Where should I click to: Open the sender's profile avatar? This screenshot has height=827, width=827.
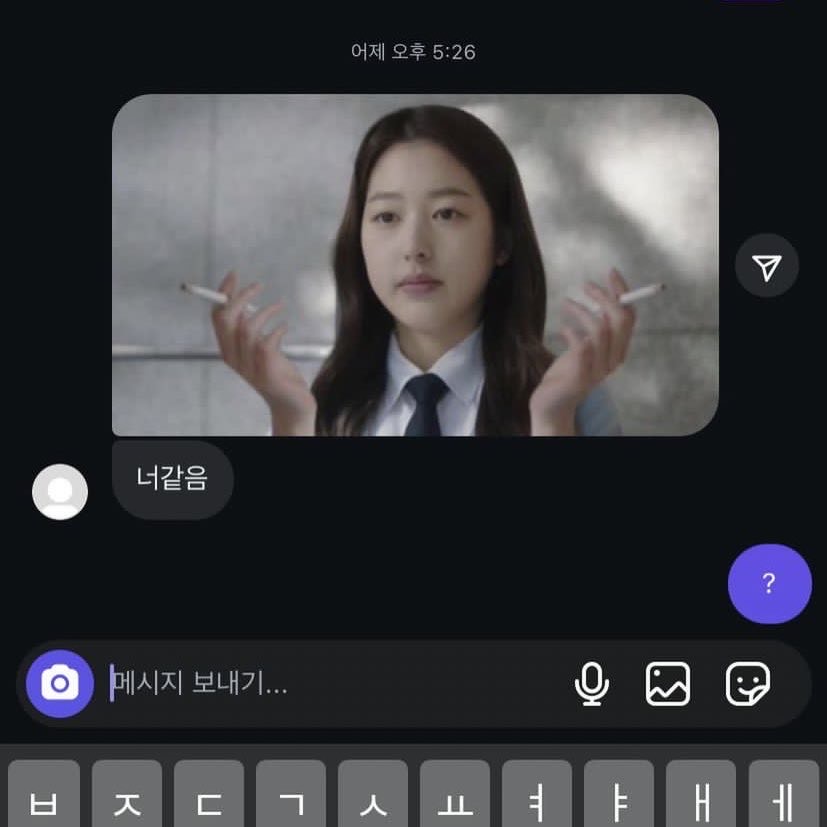coord(60,491)
